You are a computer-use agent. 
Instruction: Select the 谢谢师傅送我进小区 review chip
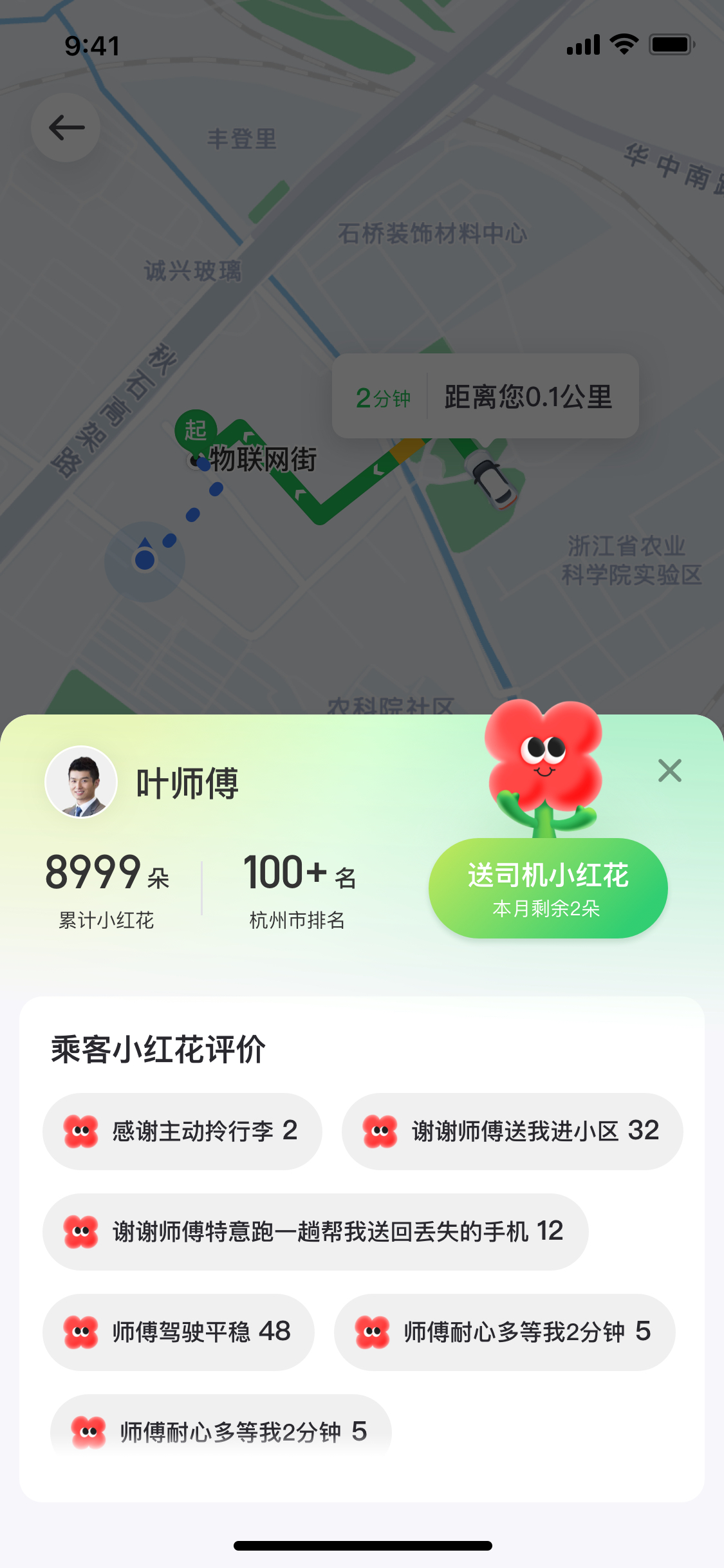click(x=512, y=1131)
